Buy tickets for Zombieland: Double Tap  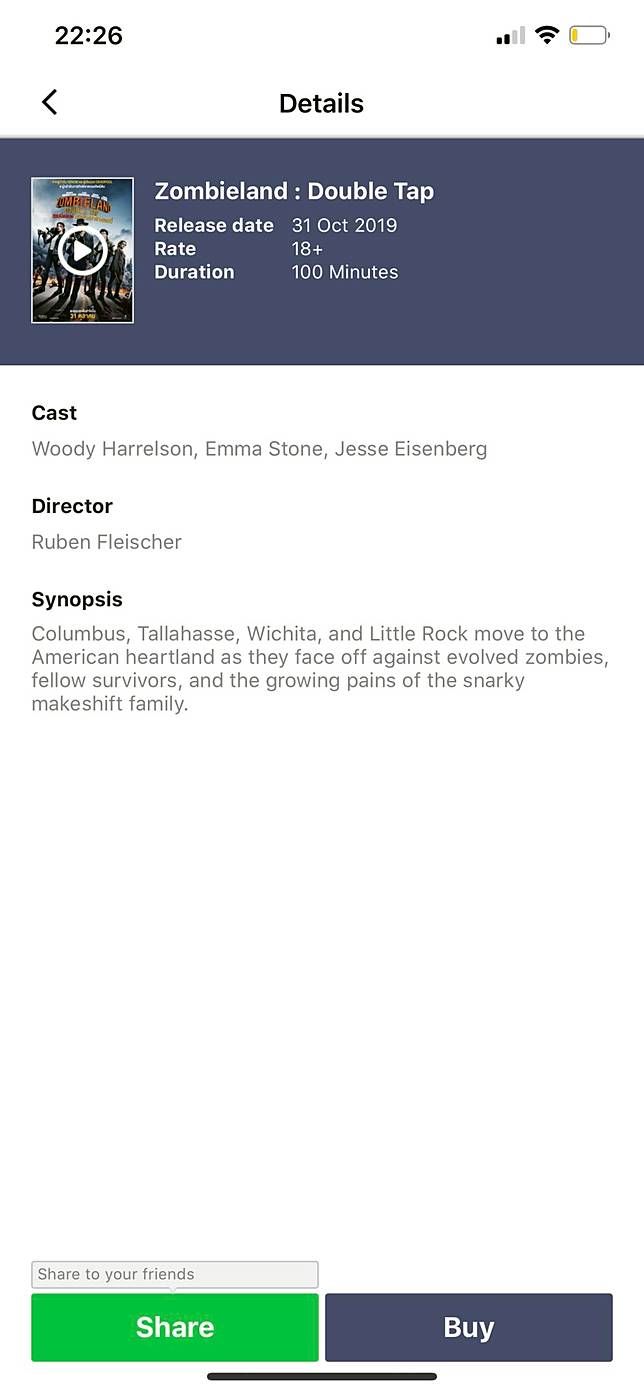(x=468, y=1327)
